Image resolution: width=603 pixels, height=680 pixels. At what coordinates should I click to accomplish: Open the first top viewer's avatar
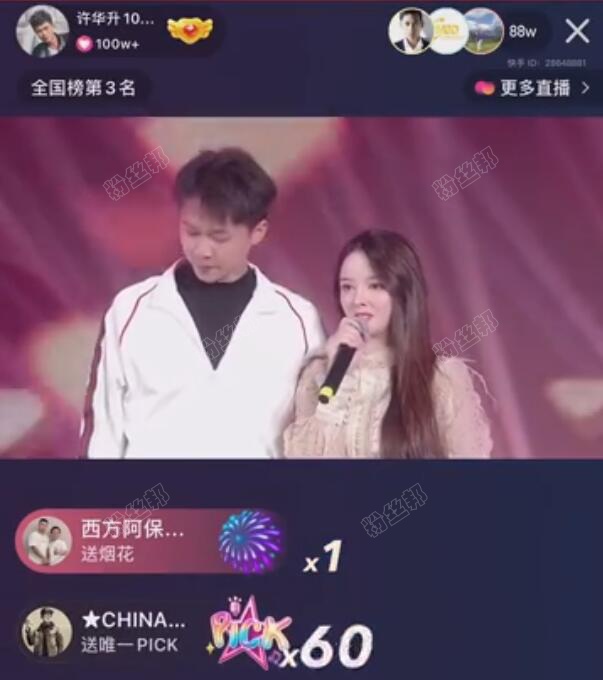(x=409, y=31)
